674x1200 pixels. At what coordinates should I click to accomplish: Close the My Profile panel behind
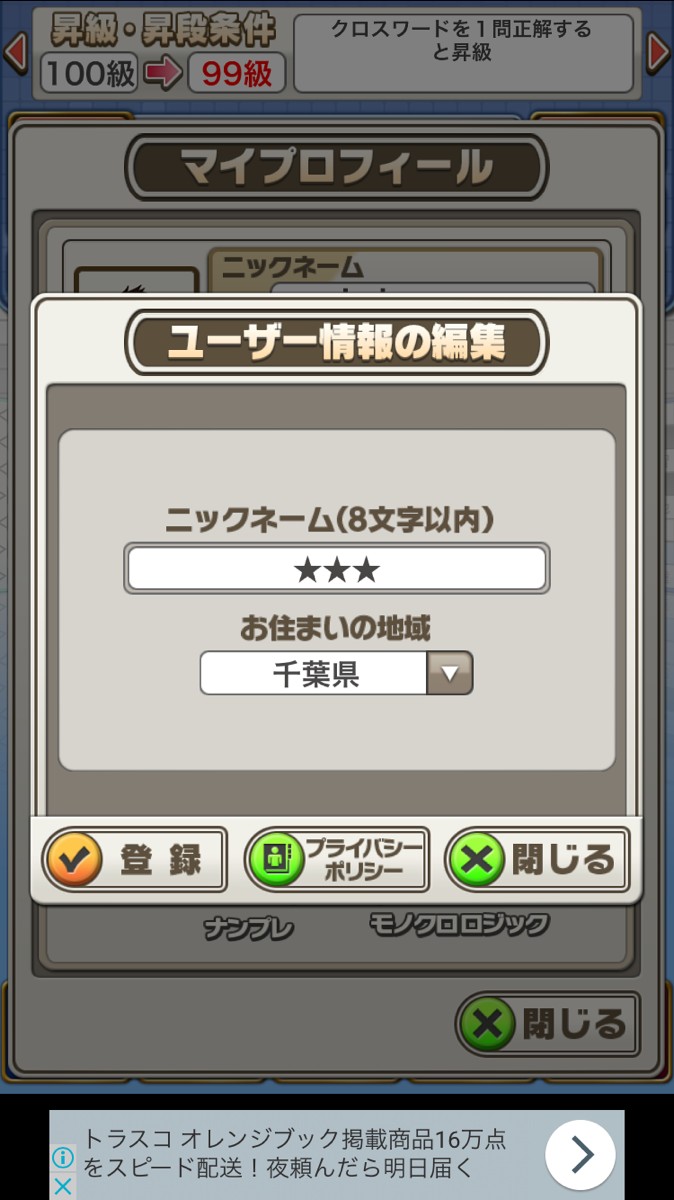click(548, 1024)
